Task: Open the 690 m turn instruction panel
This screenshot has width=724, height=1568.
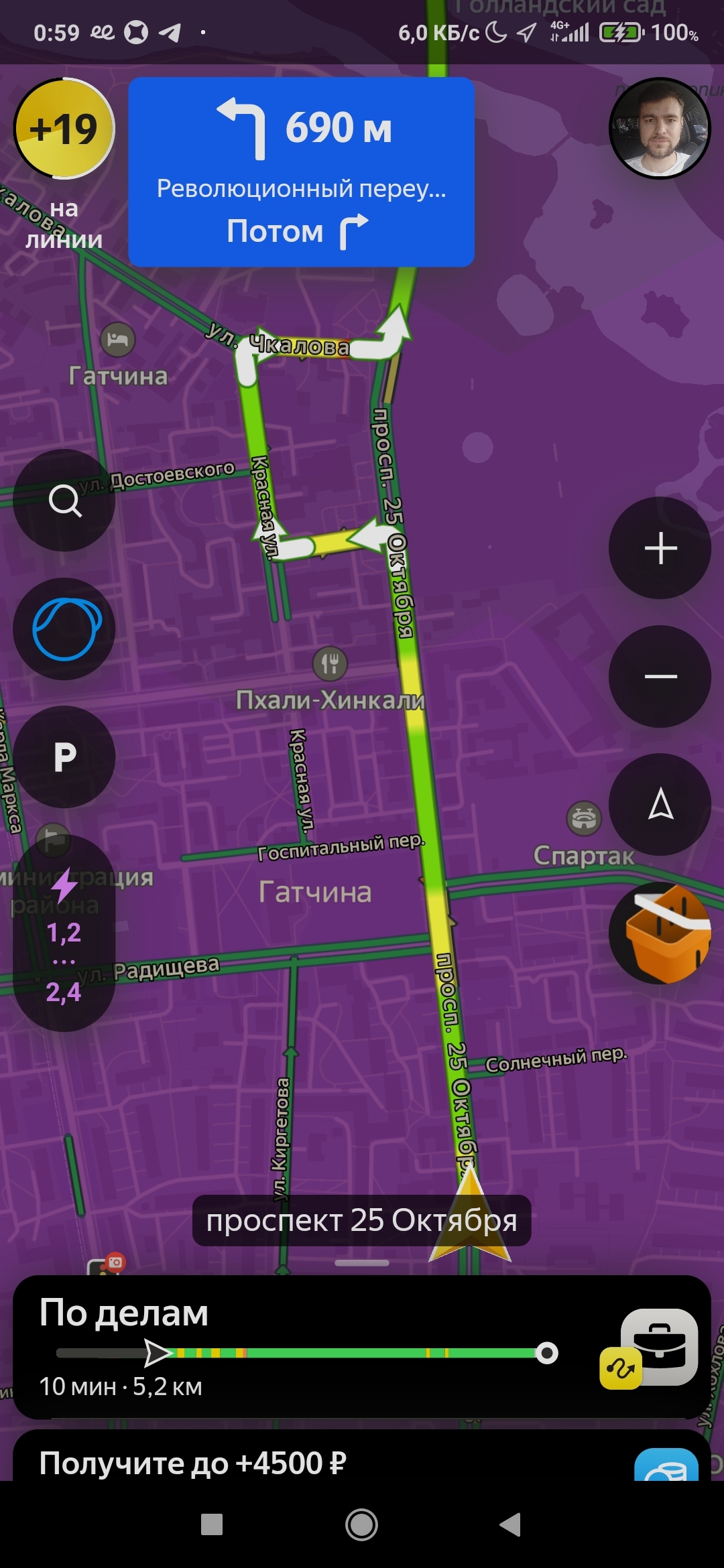Action: tap(302, 172)
